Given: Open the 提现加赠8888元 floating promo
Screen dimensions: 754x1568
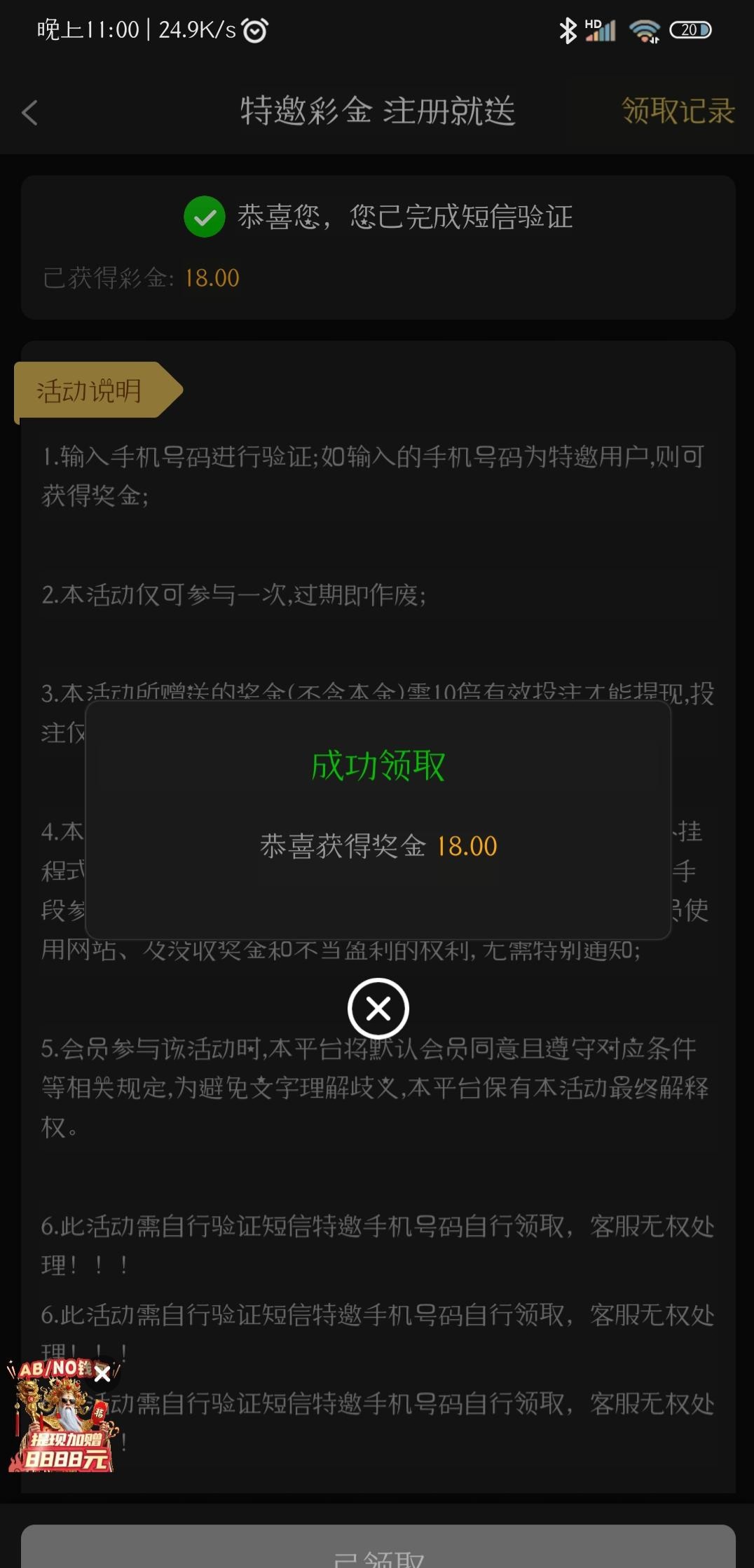Looking at the screenshot, I should pyautogui.click(x=62, y=1430).
